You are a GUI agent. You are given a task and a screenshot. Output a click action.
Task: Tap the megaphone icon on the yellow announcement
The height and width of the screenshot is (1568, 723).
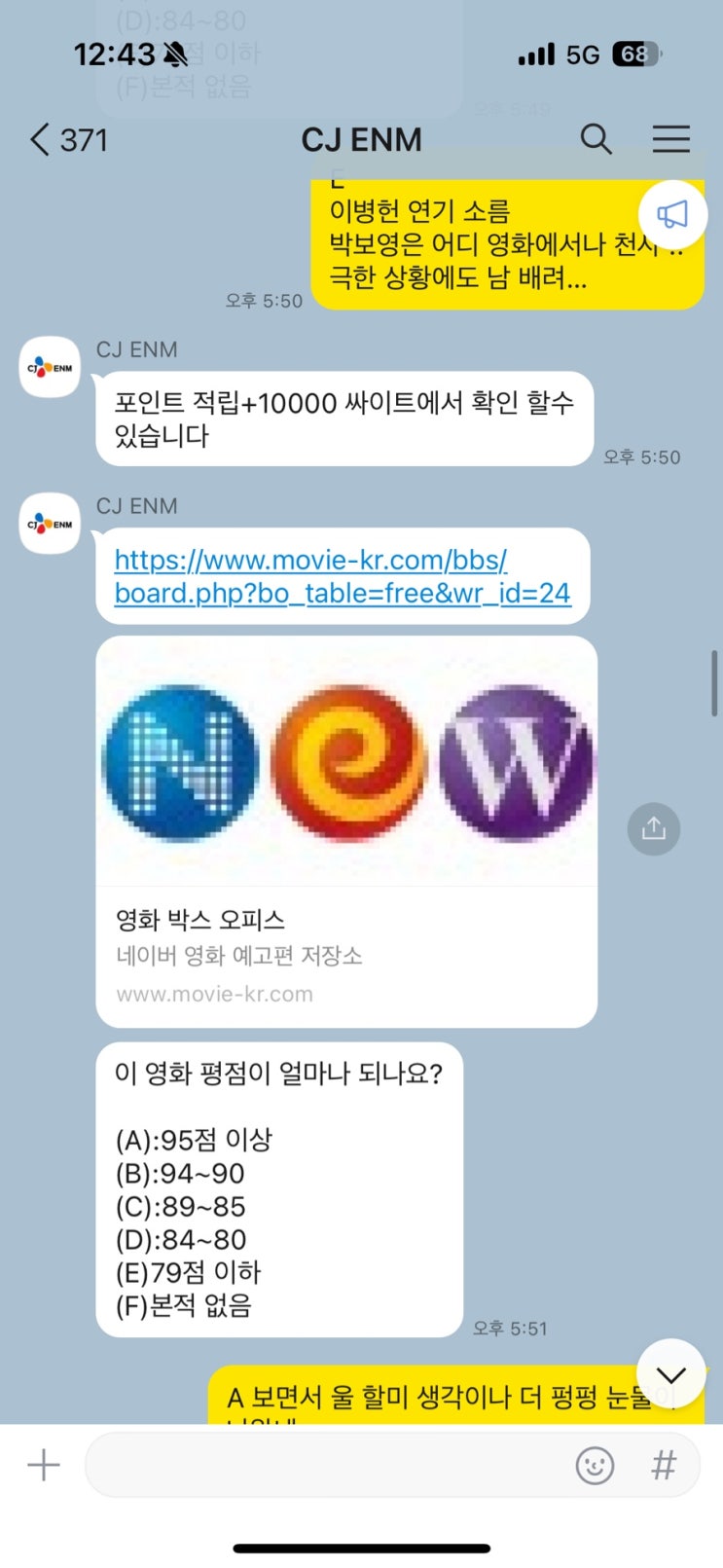[674, 215]
